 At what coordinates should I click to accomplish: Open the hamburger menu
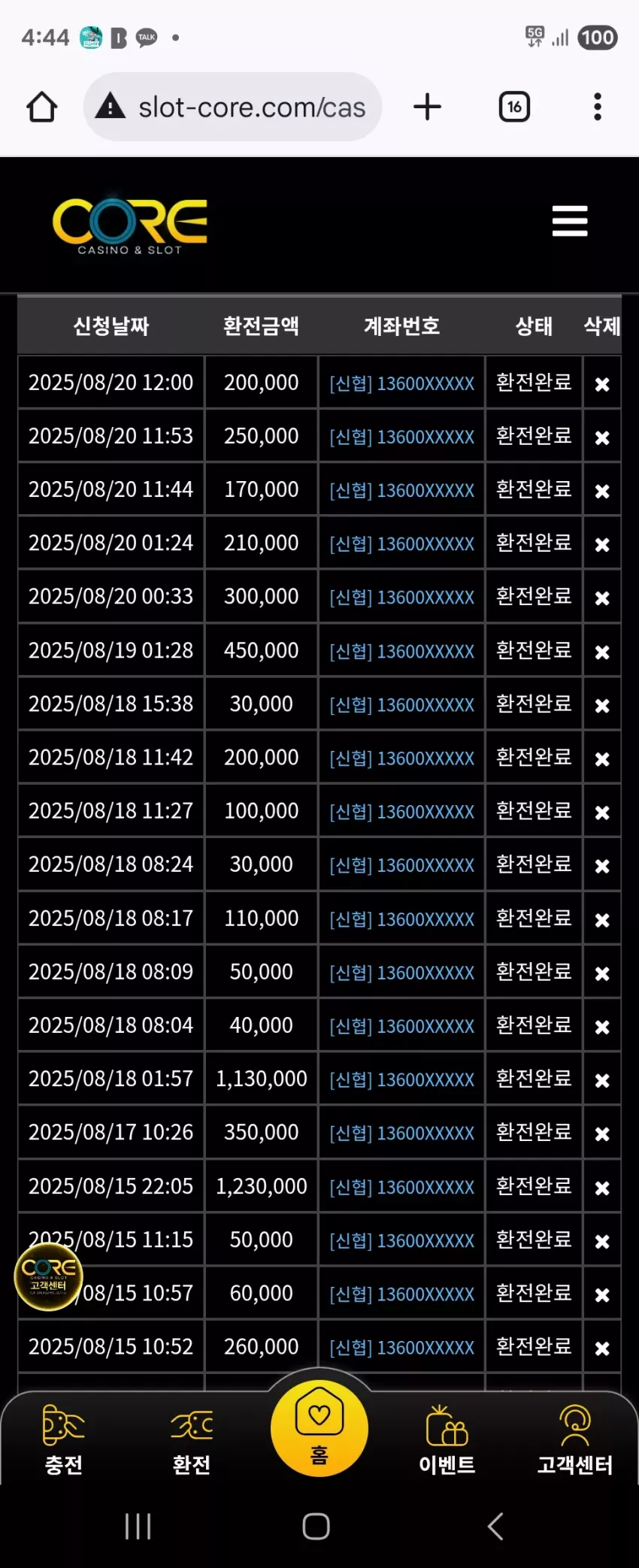tap(570, 221)
